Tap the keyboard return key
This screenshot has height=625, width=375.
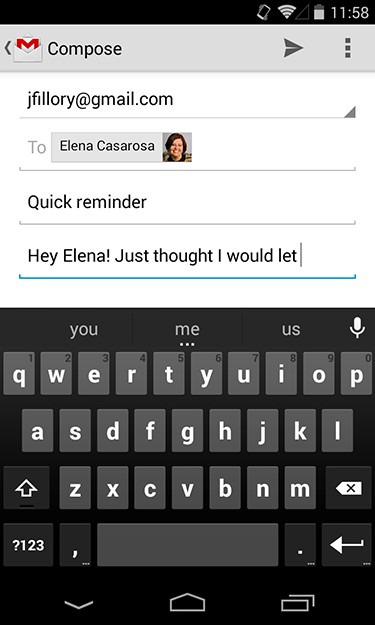point(347,545)
